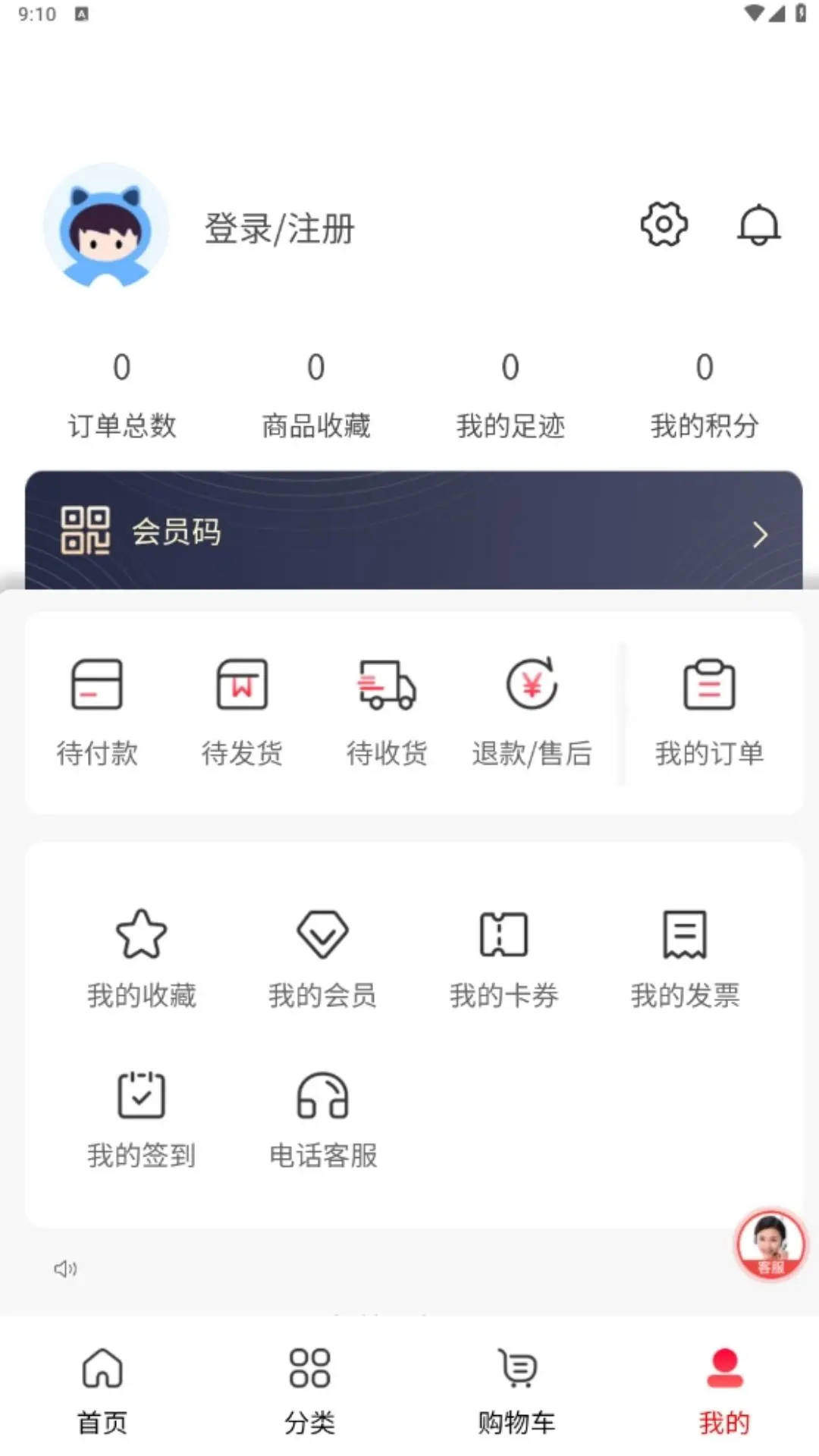
Task: Click the notification bell icon
Action: pyautogui.click(x=761, y=224)
